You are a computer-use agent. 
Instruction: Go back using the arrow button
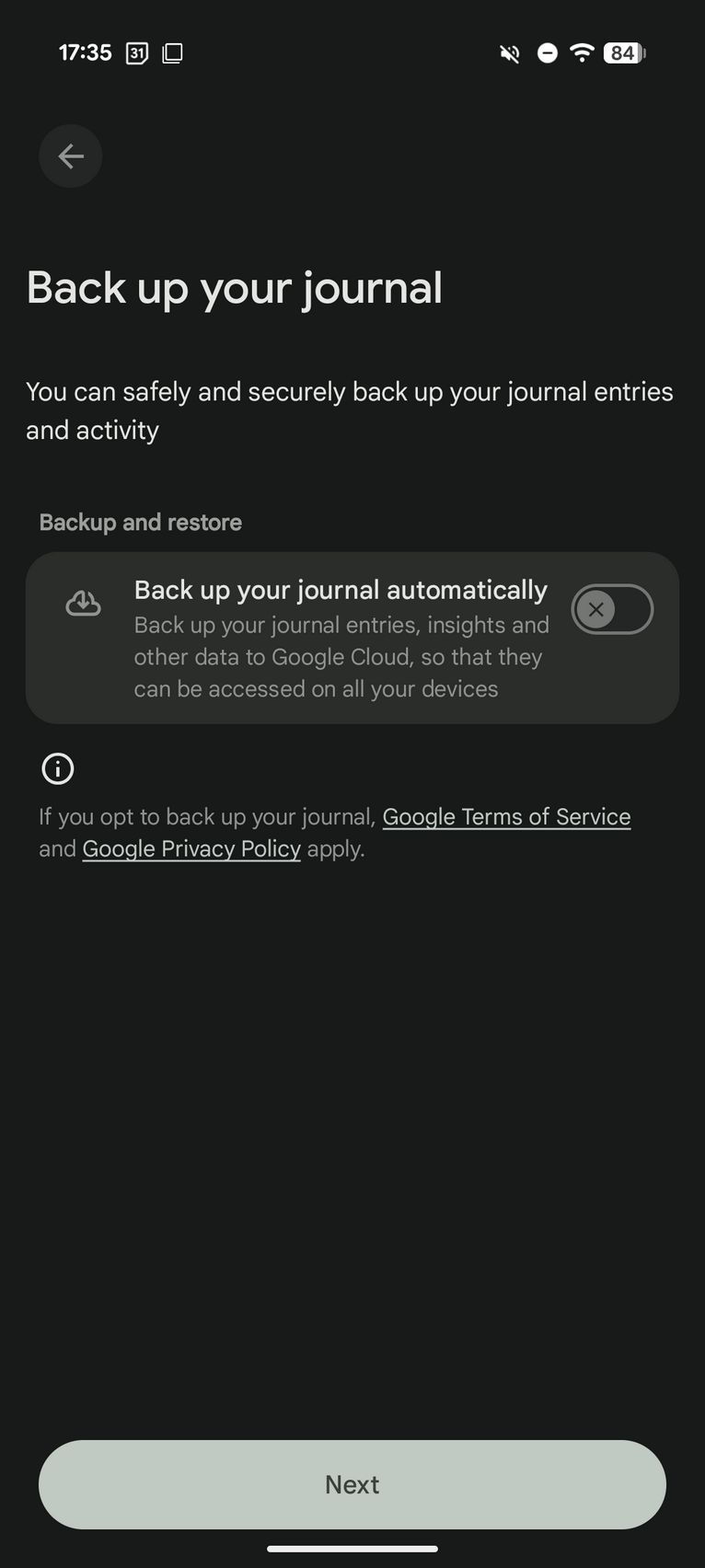[x=71, y=156]
